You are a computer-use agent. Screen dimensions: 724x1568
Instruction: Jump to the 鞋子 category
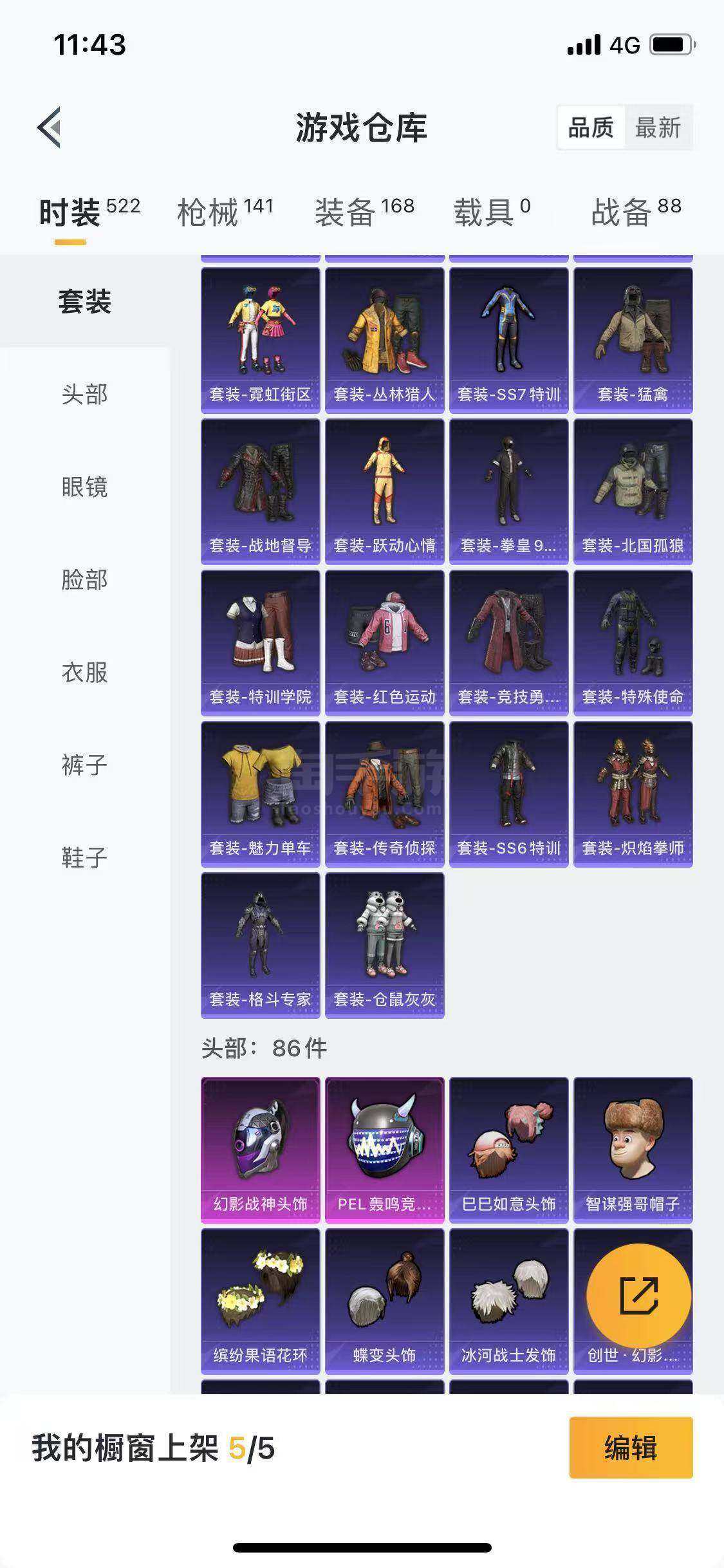[x=85, y=857]
